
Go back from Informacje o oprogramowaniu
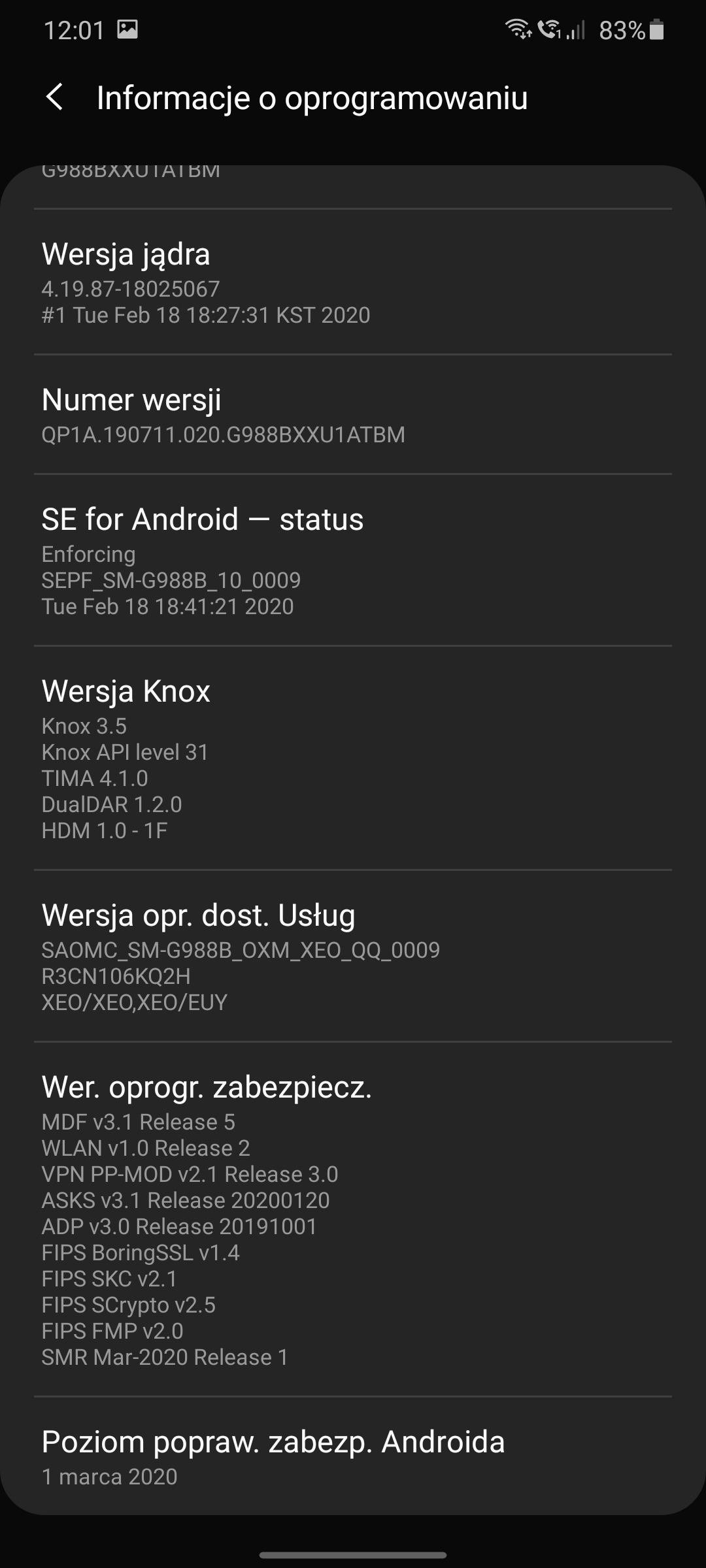pyautogui.click(x=55, y=97)
